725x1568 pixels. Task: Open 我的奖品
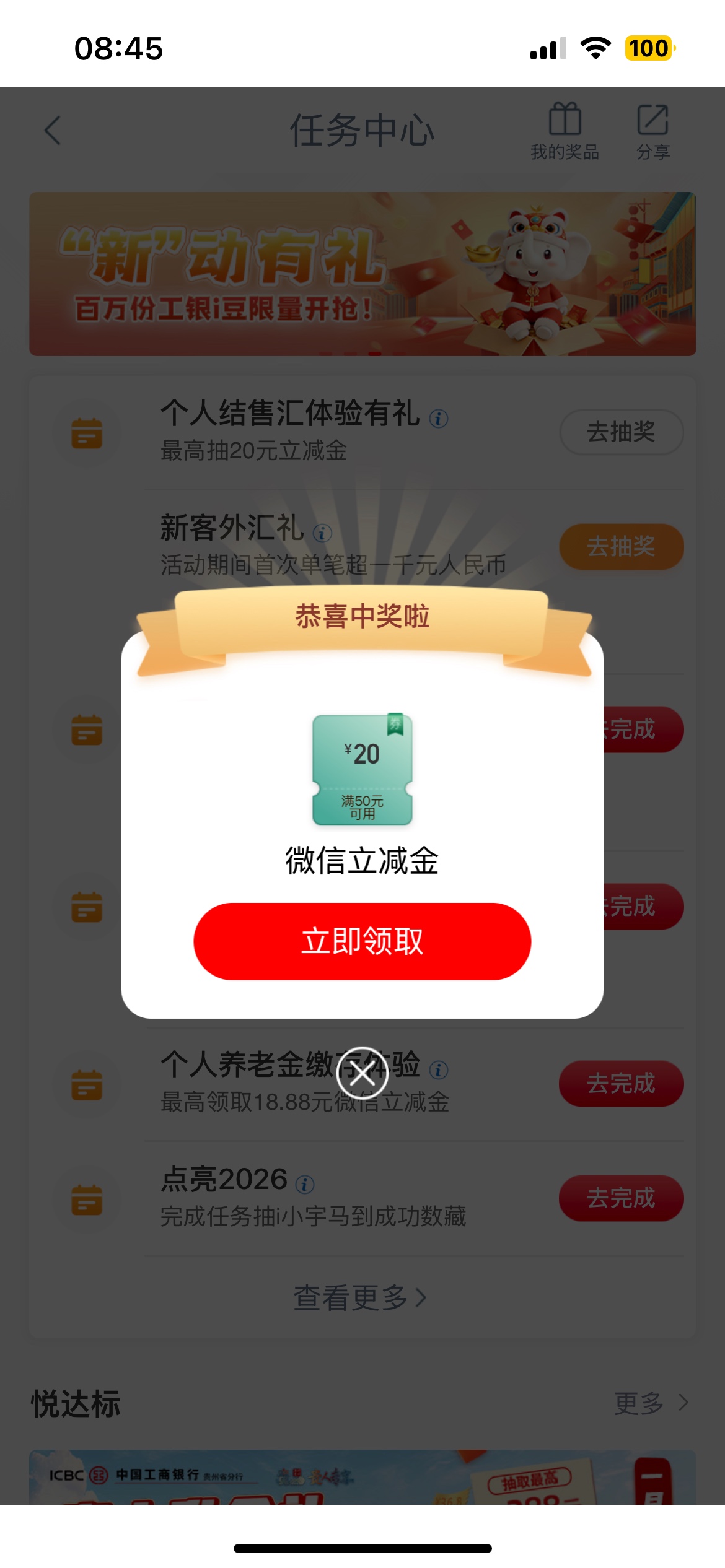click(x=565, y=131)
